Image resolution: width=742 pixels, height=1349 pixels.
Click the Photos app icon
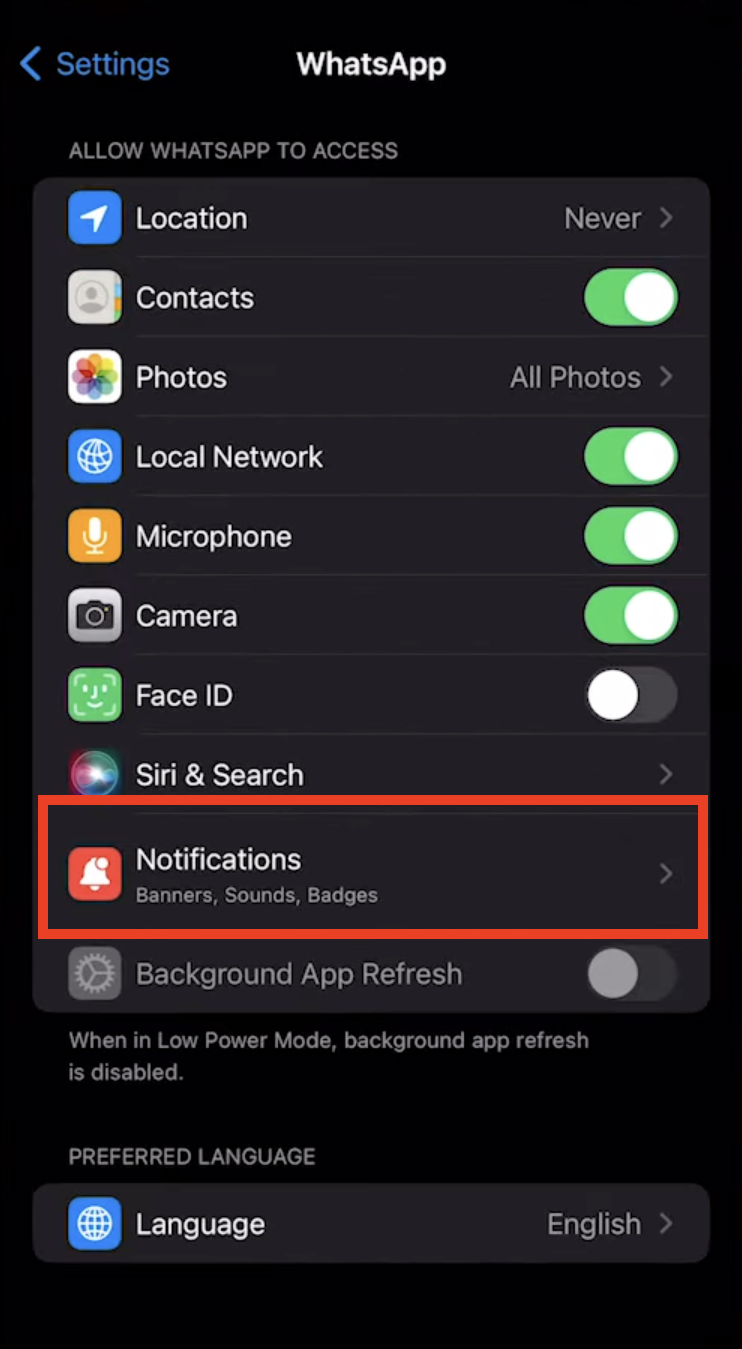coord(93,377)
